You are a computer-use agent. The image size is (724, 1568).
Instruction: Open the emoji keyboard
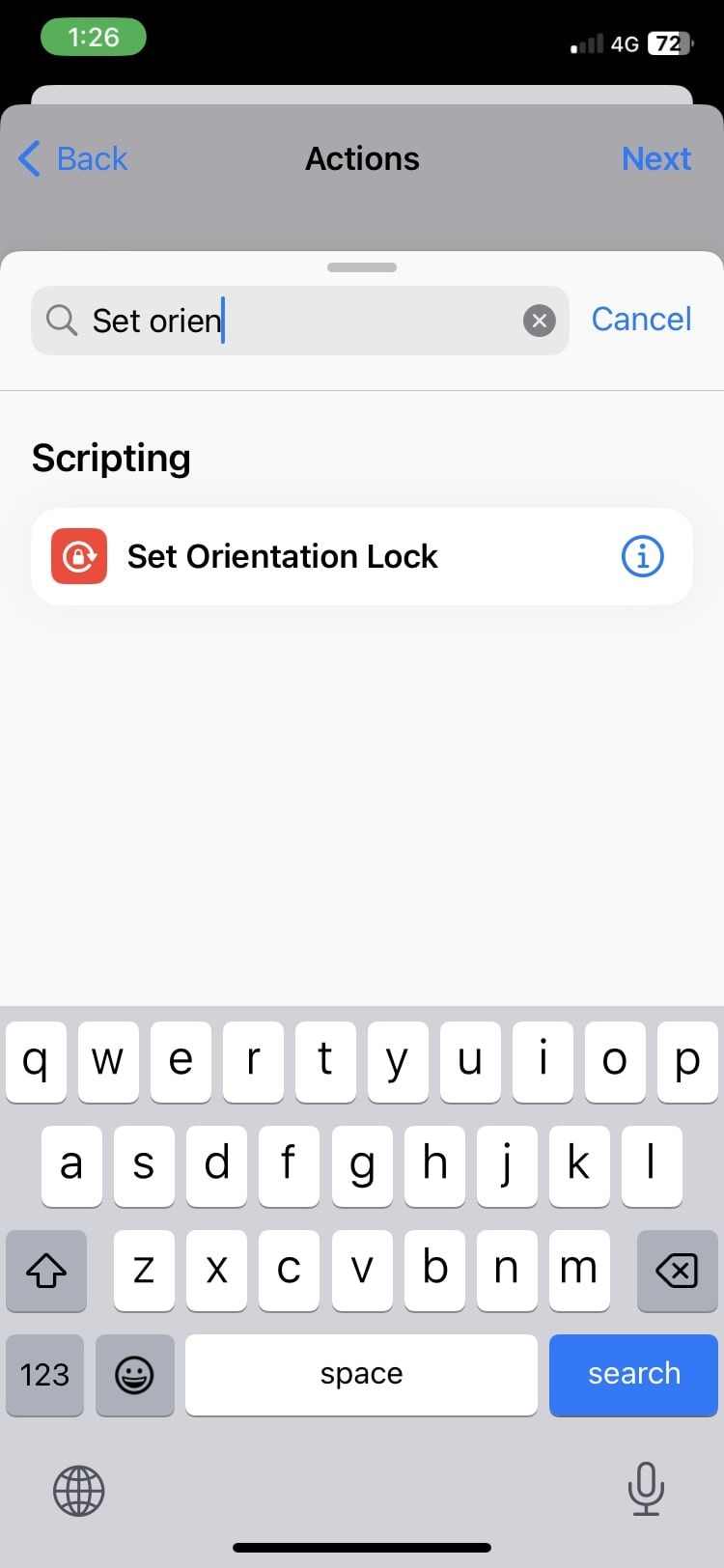134,1374
